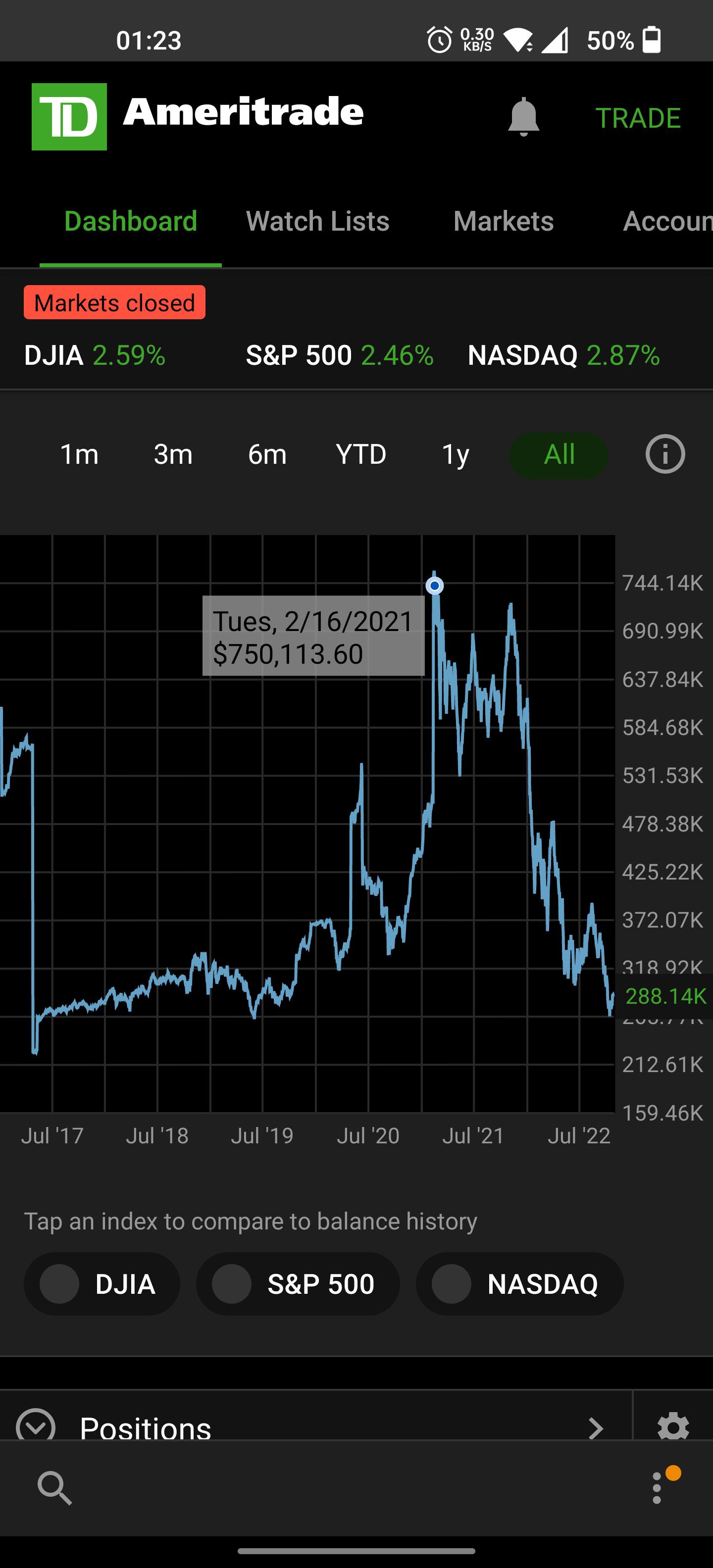Switch to the Markets tab
This screenshot has width=713, height=1568.
503,221
